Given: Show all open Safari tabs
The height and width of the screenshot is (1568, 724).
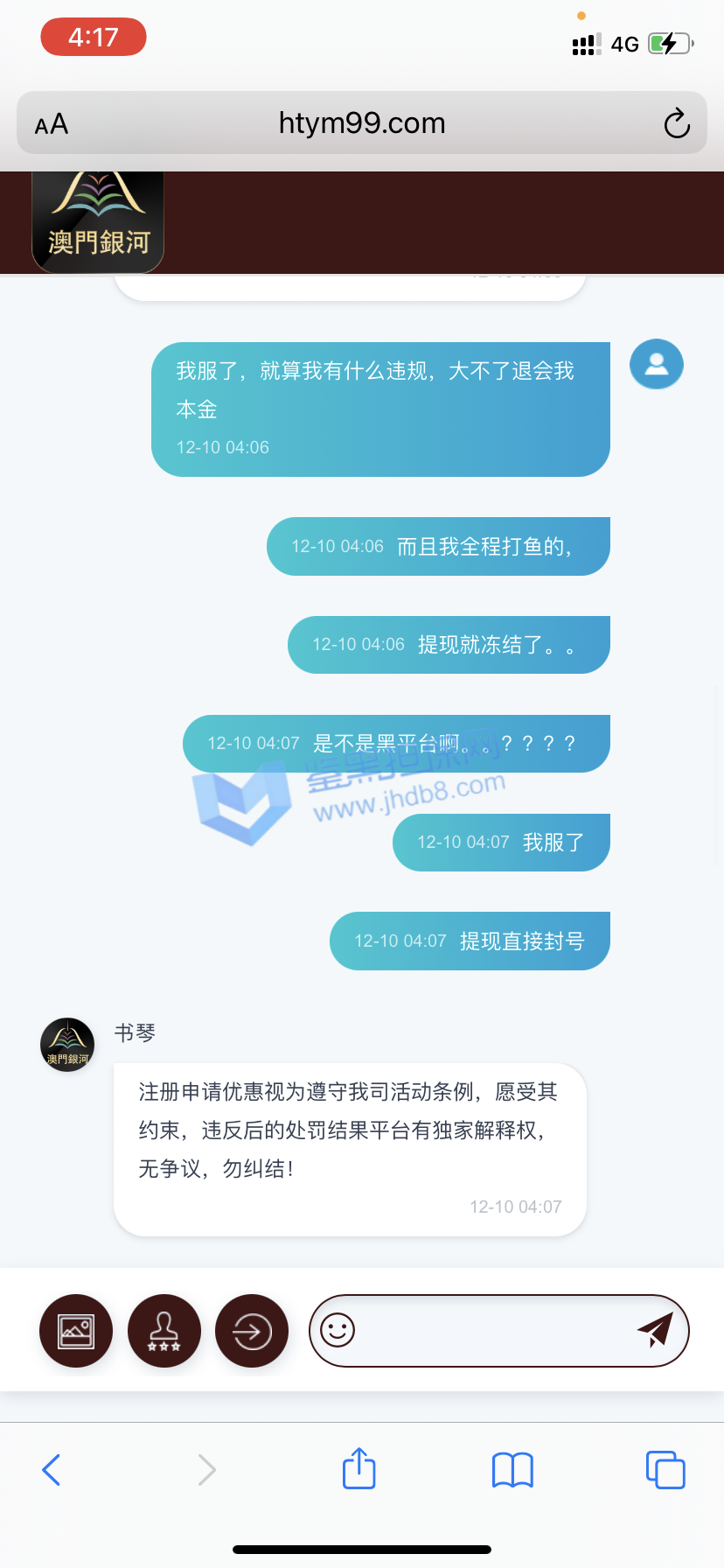Looking at the screenshot, I should click(665, 1469).
